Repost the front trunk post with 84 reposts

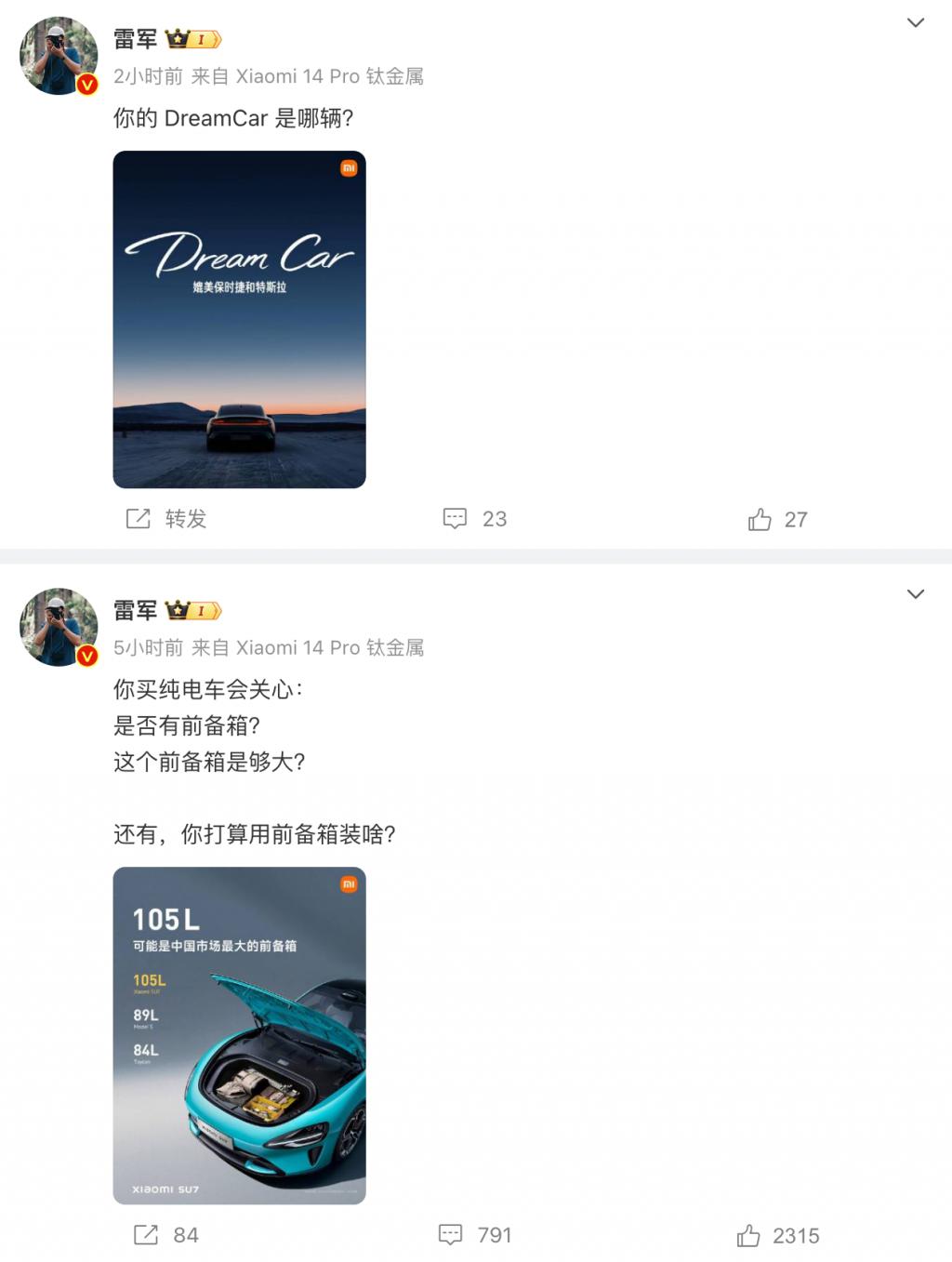click(165, 1235)
